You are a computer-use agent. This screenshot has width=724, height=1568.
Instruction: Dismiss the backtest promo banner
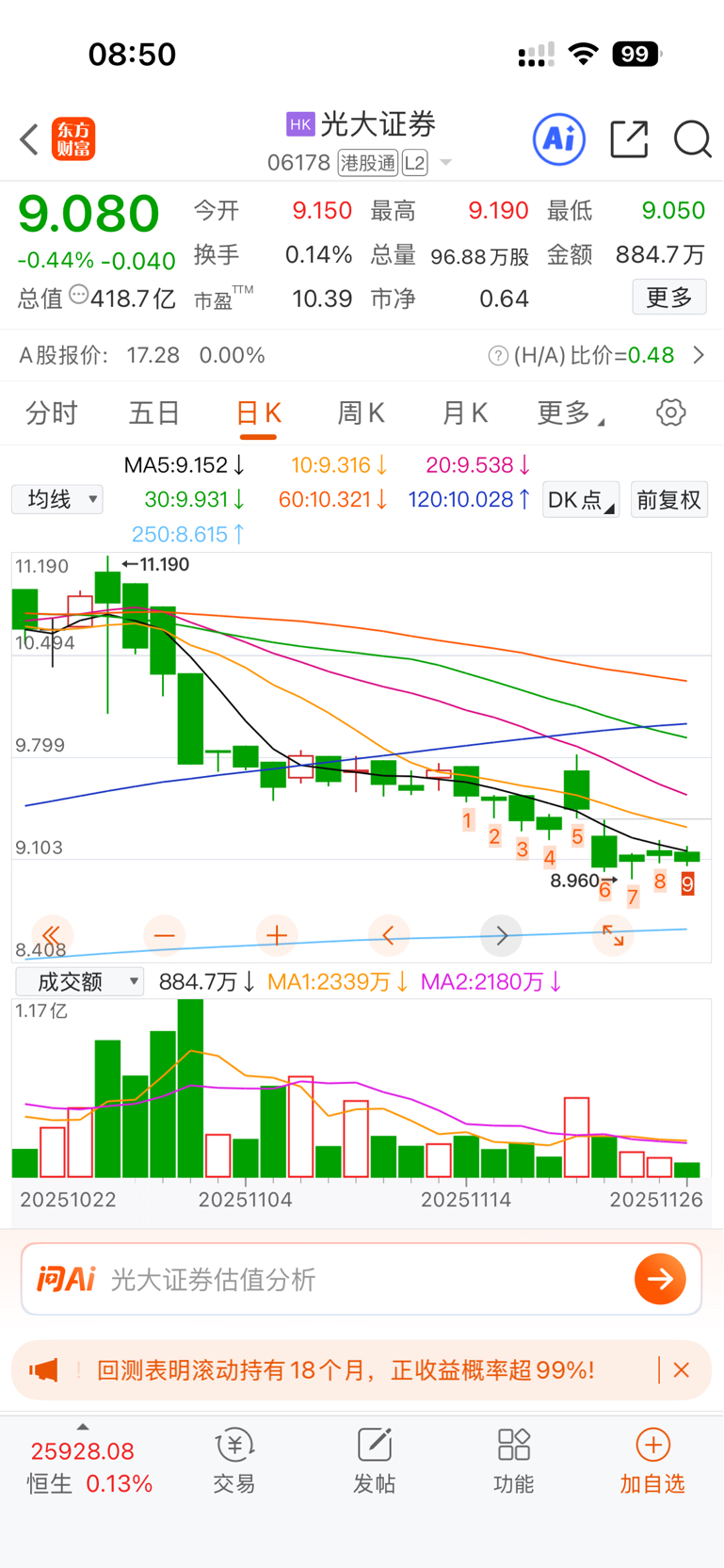click(x=682, y=1370)
